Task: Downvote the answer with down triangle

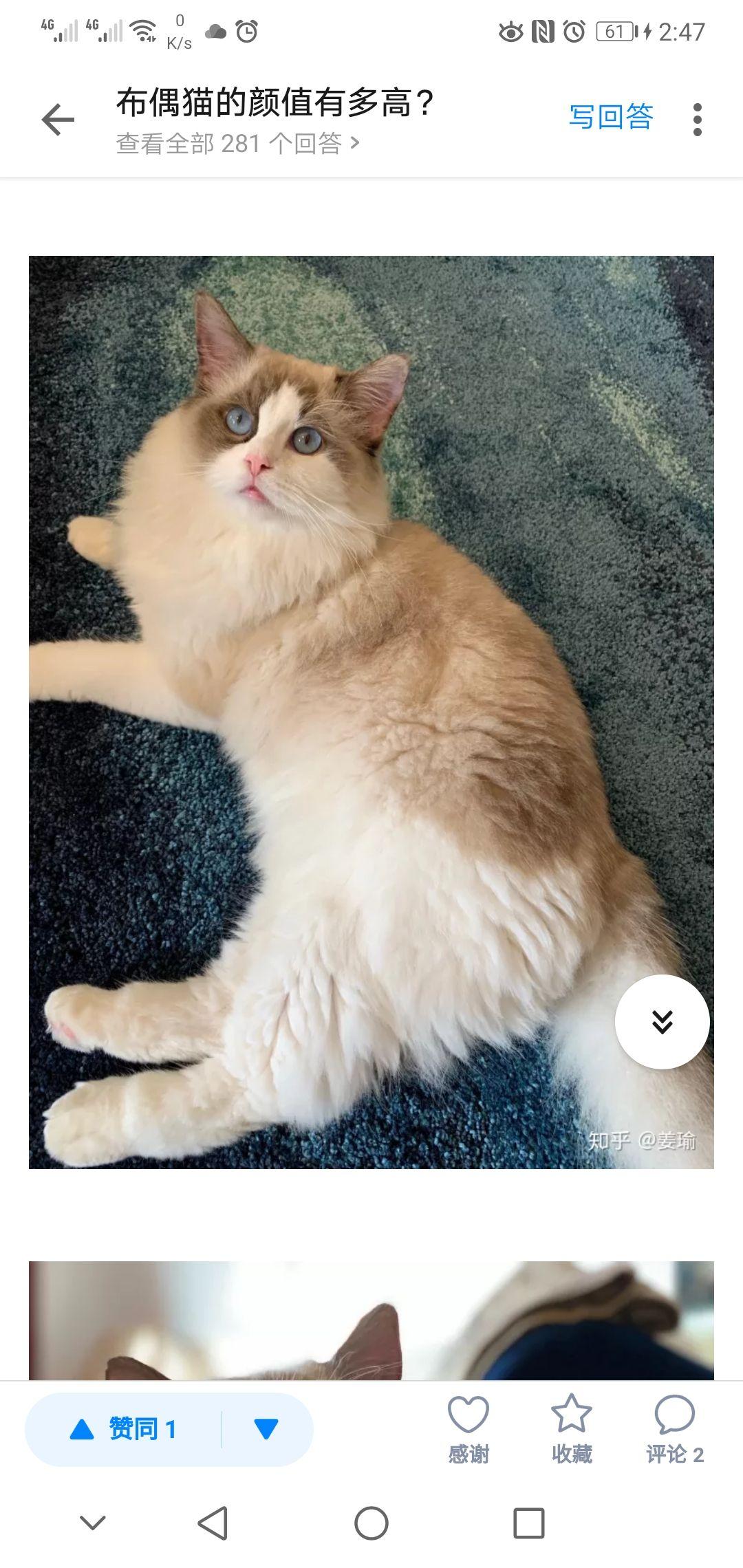Action: tap(266, 1430)
